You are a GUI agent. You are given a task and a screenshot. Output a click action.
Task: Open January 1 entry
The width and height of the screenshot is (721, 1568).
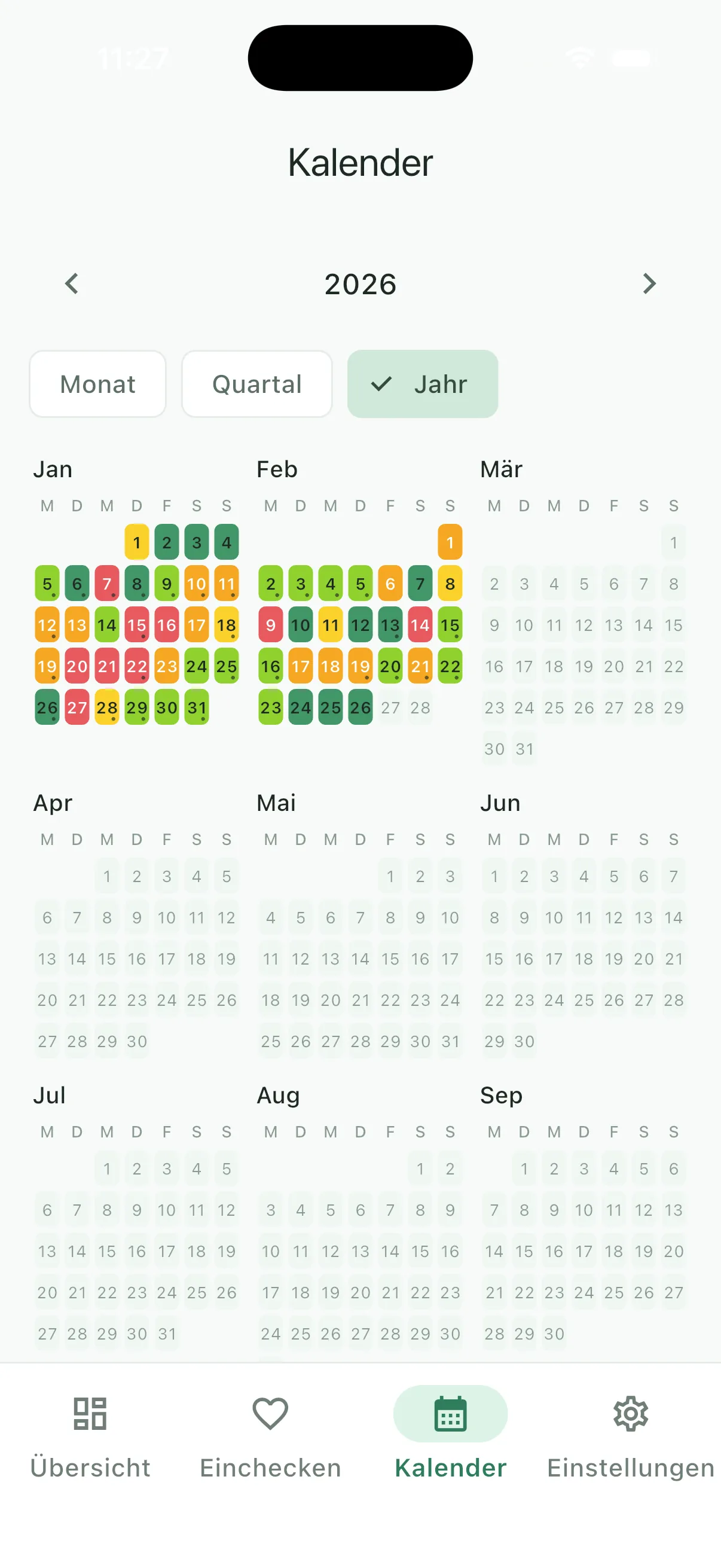137,542
